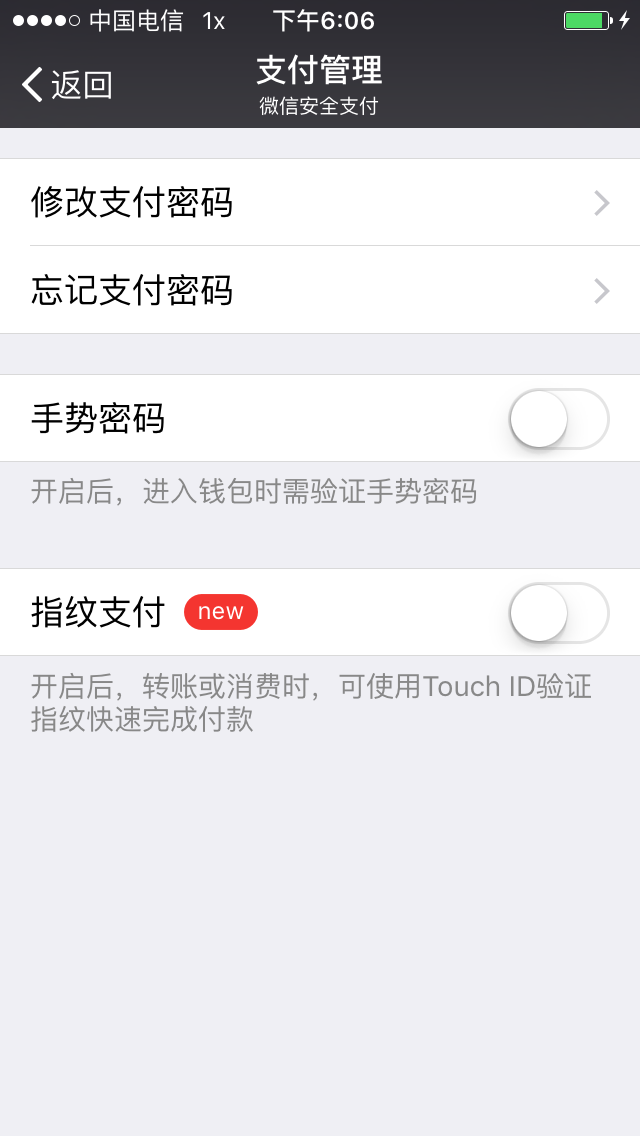
Task: Turn on the 指纹支付 toggle
Action: point(559,612)
